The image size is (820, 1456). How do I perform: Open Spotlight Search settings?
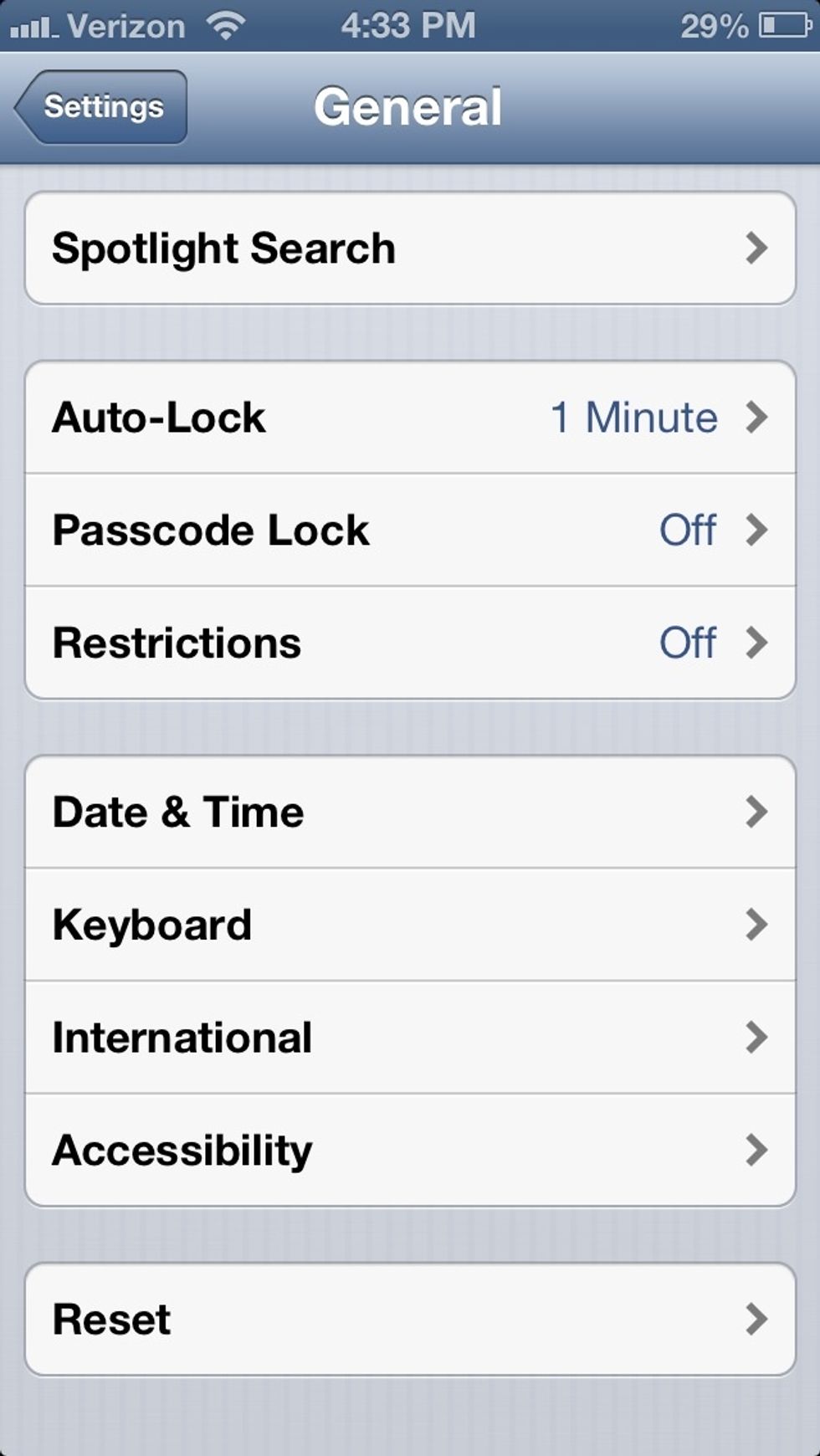point(408,248)
